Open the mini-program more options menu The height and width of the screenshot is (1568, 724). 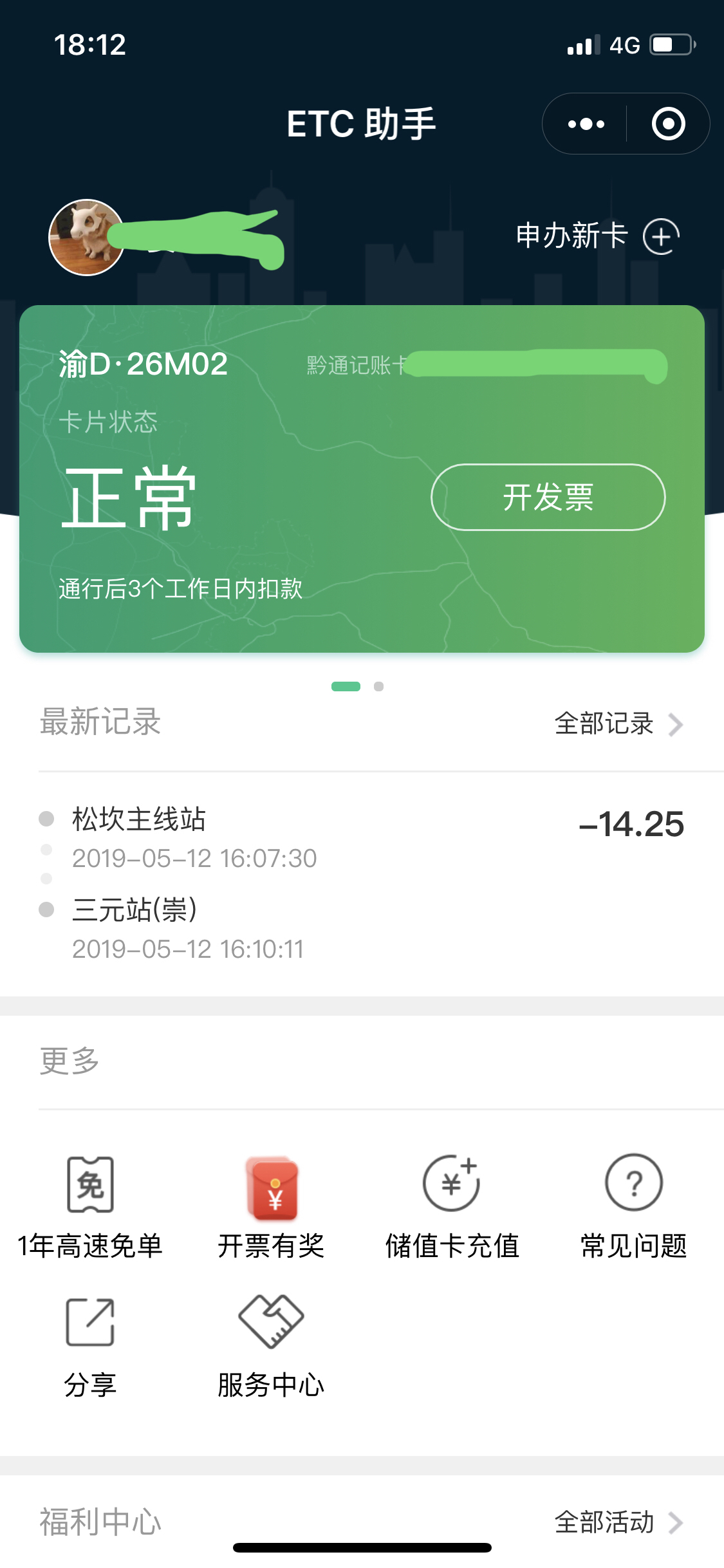coord(584,124)
